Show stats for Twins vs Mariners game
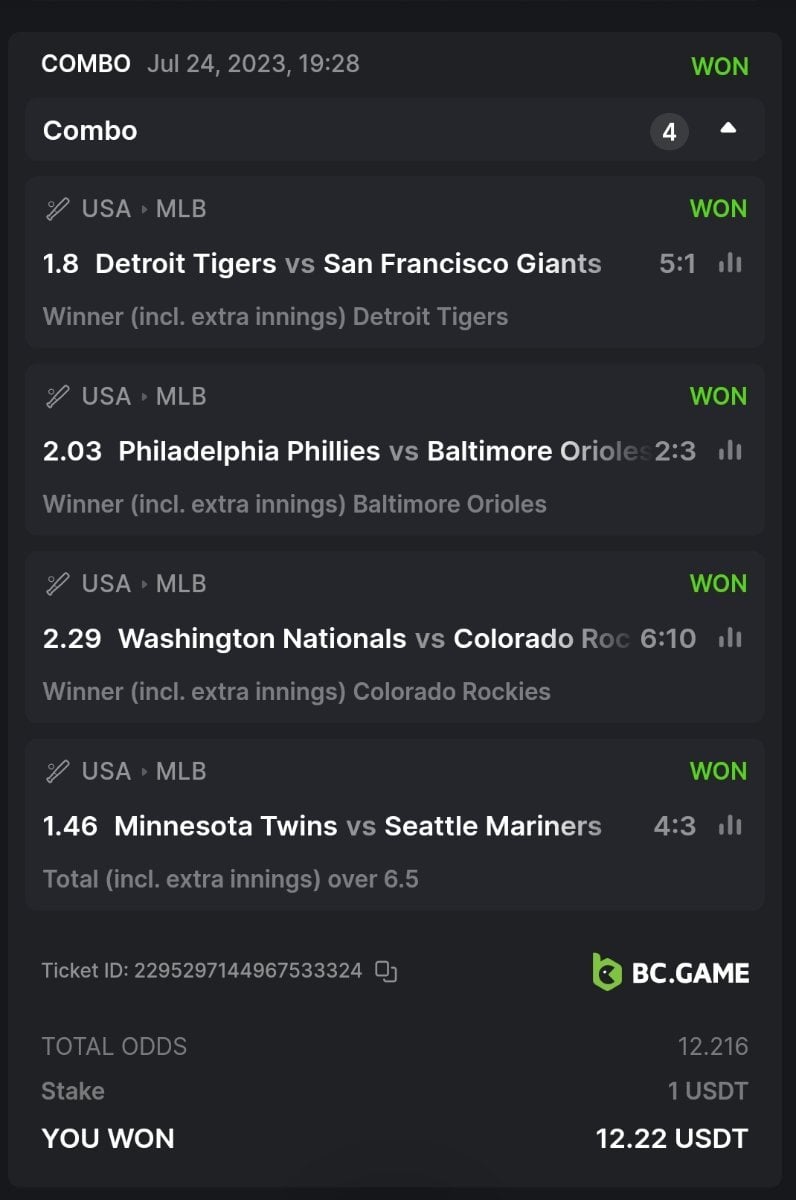 coord(730,826)
